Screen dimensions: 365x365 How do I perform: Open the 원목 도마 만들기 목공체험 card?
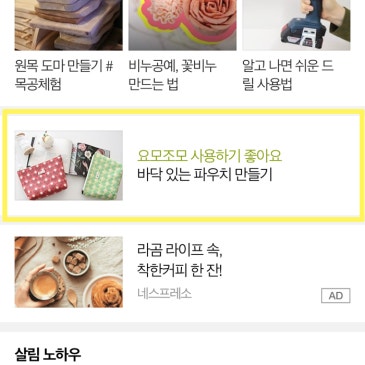[68, 46]
